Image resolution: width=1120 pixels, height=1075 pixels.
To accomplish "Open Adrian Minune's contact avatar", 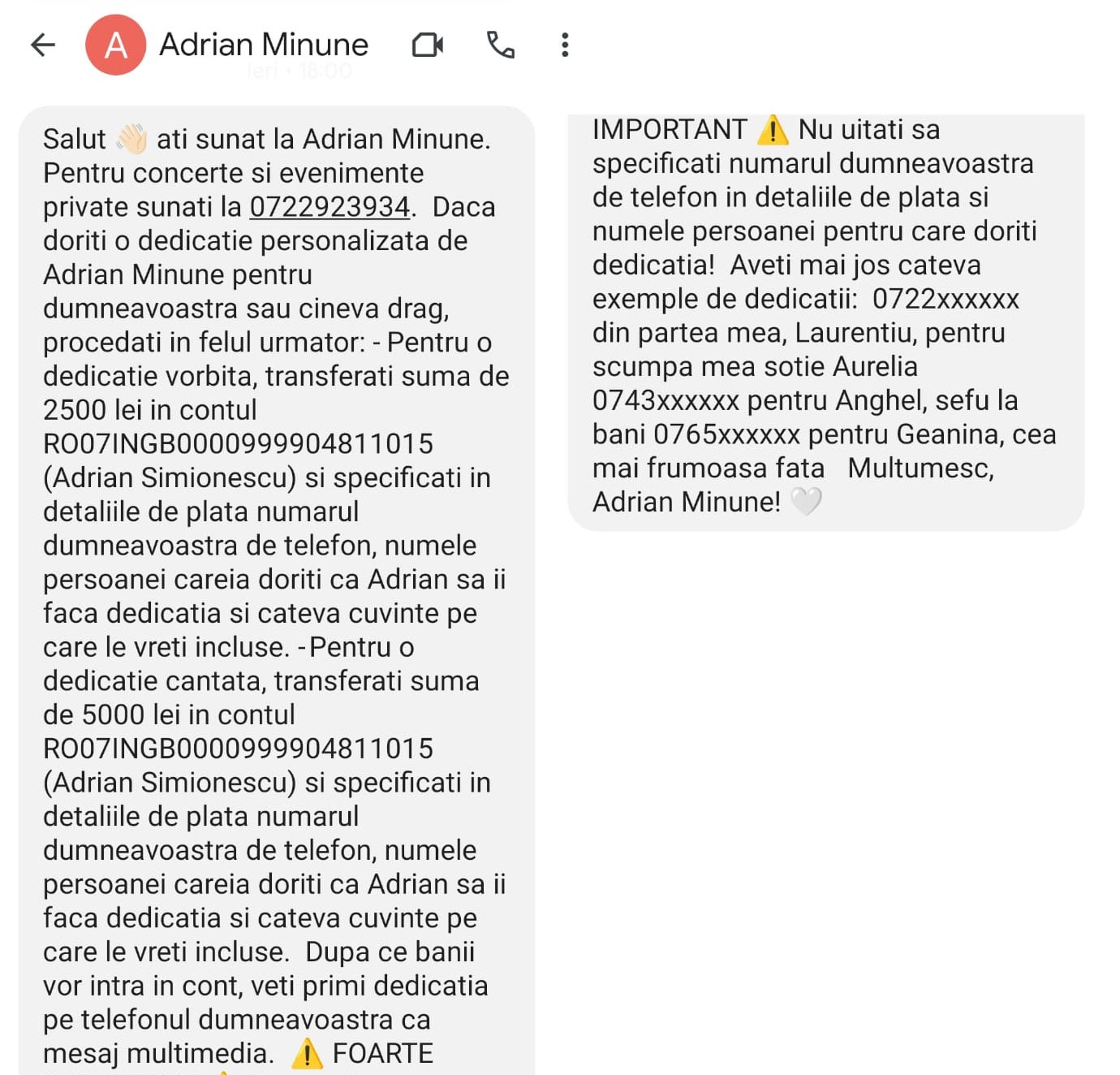I will pyautogui.click(x=116, y=45).
